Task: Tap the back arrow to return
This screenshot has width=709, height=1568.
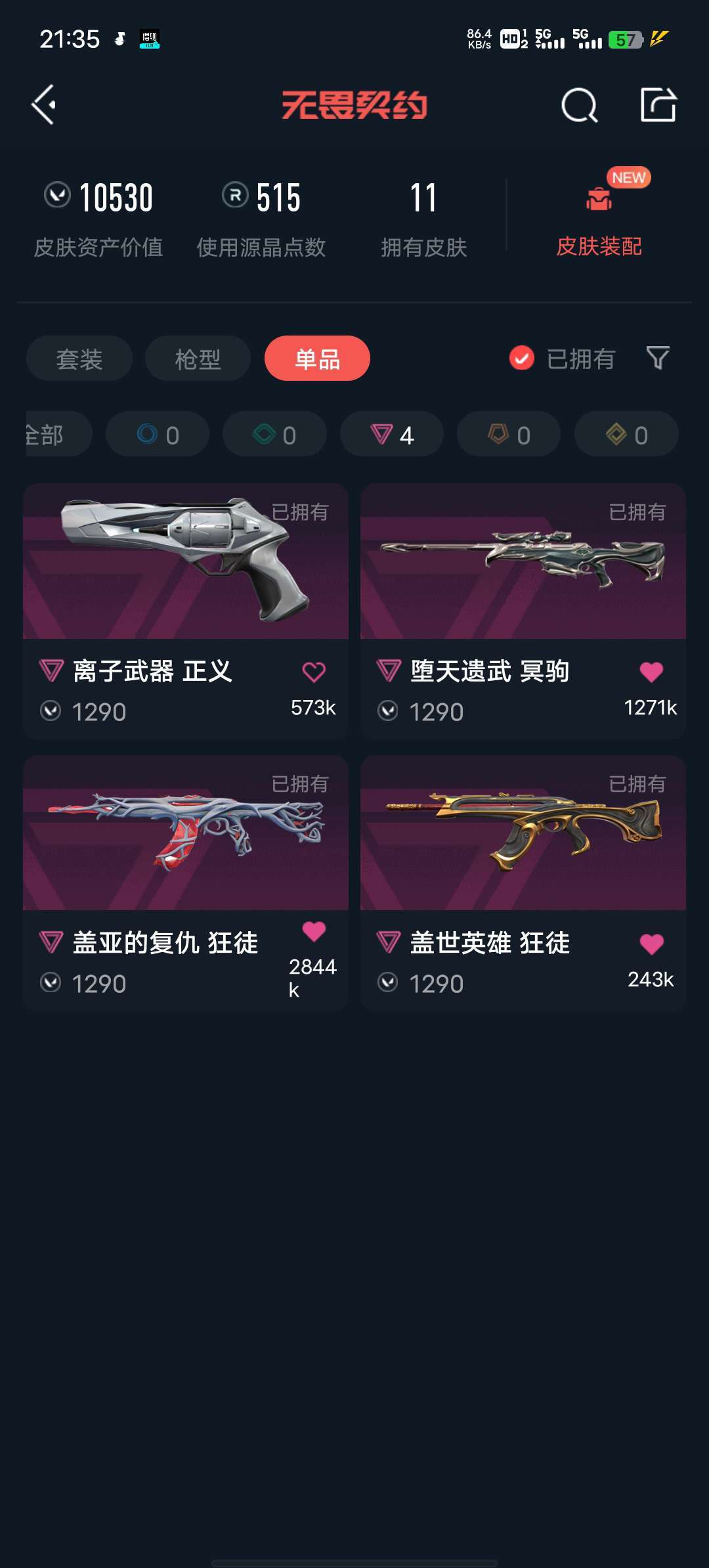Action: pyautogui.click(x=44, y=105)
